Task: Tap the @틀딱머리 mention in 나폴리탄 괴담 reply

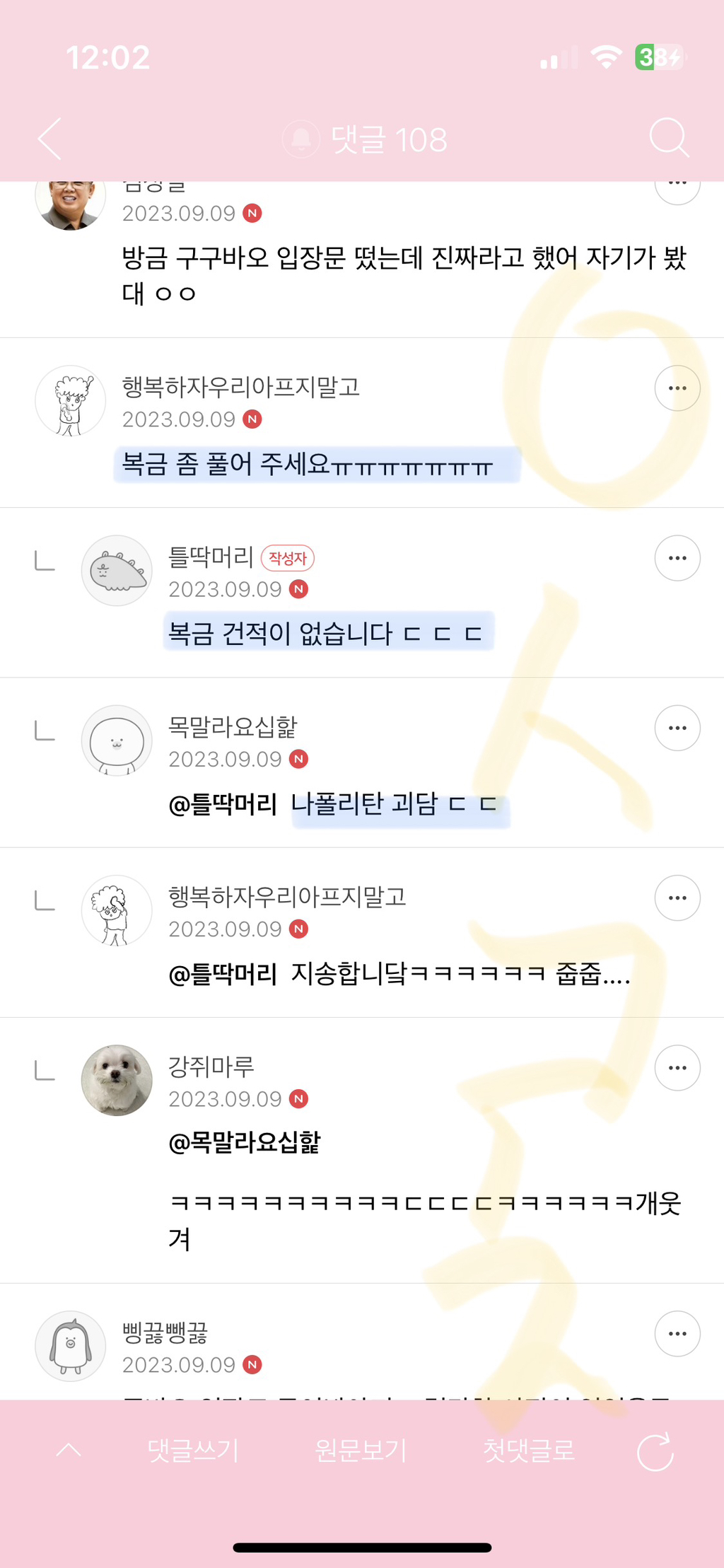Action: click(x=223, y=804)
